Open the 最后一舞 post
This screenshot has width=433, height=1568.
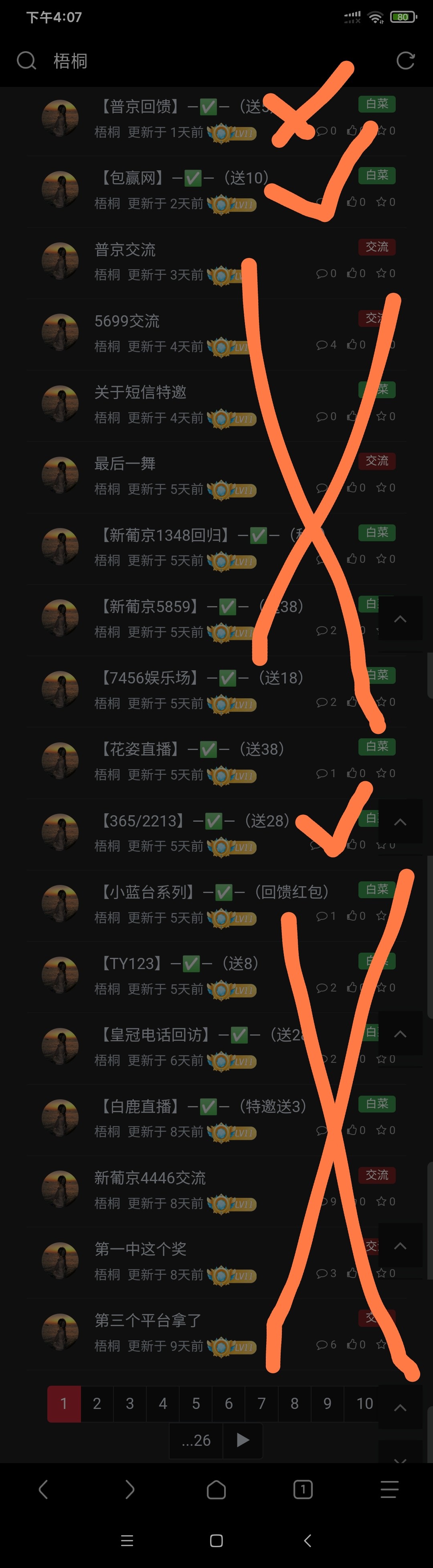[x=125, y=463]
